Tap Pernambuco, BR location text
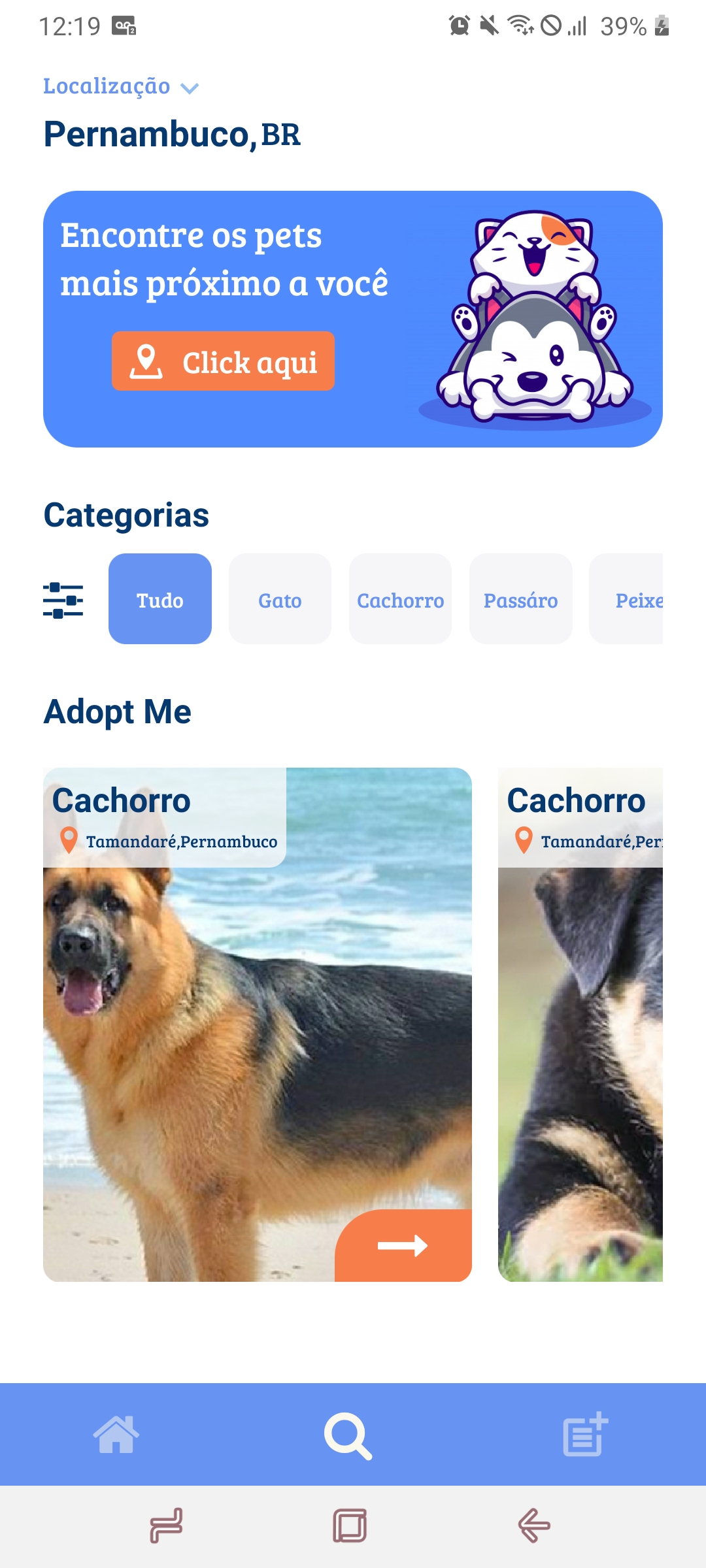 coord(172,134)
